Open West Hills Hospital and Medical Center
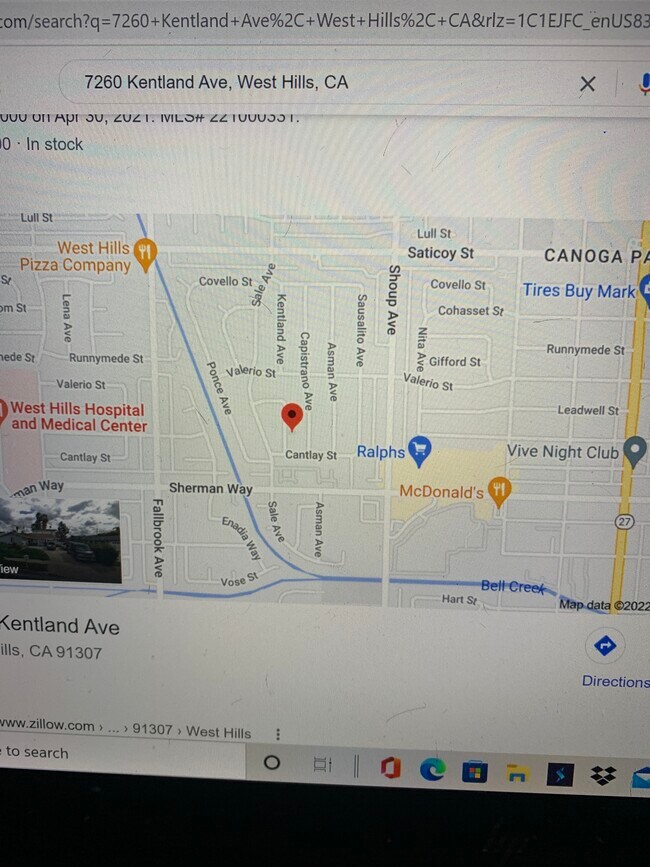This screenshot has height=867, width=650. (78, 417)
